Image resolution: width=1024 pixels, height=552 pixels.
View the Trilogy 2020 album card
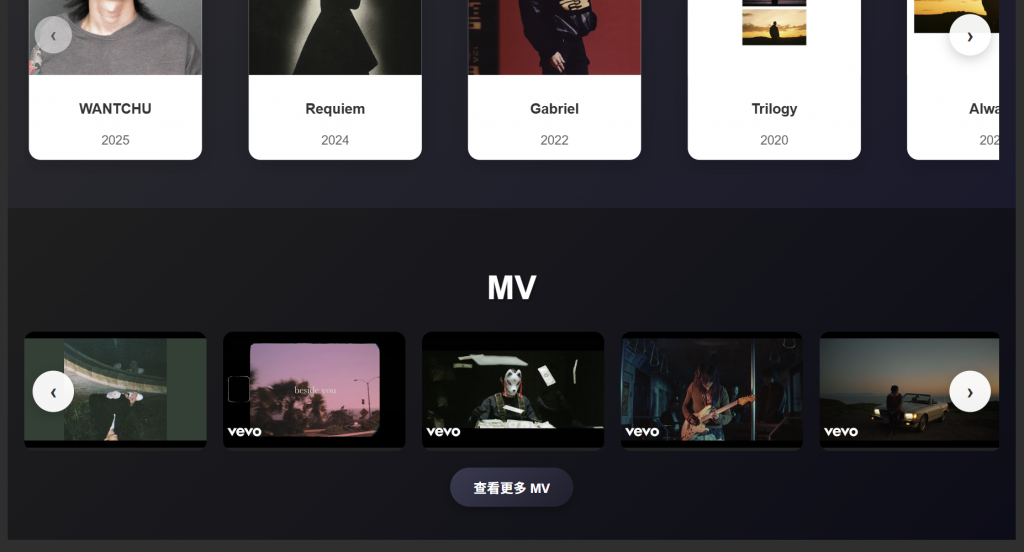(774, 110)
